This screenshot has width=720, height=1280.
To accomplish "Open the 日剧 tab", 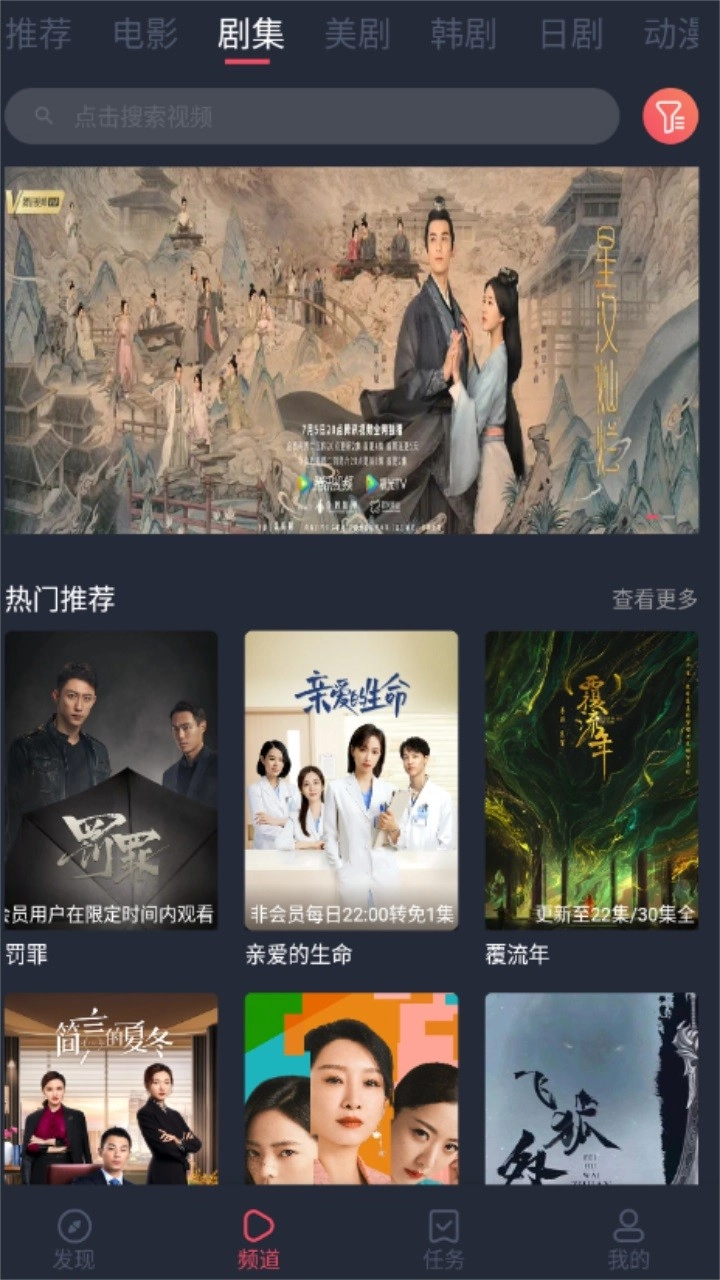I will [x=571, y=35].
